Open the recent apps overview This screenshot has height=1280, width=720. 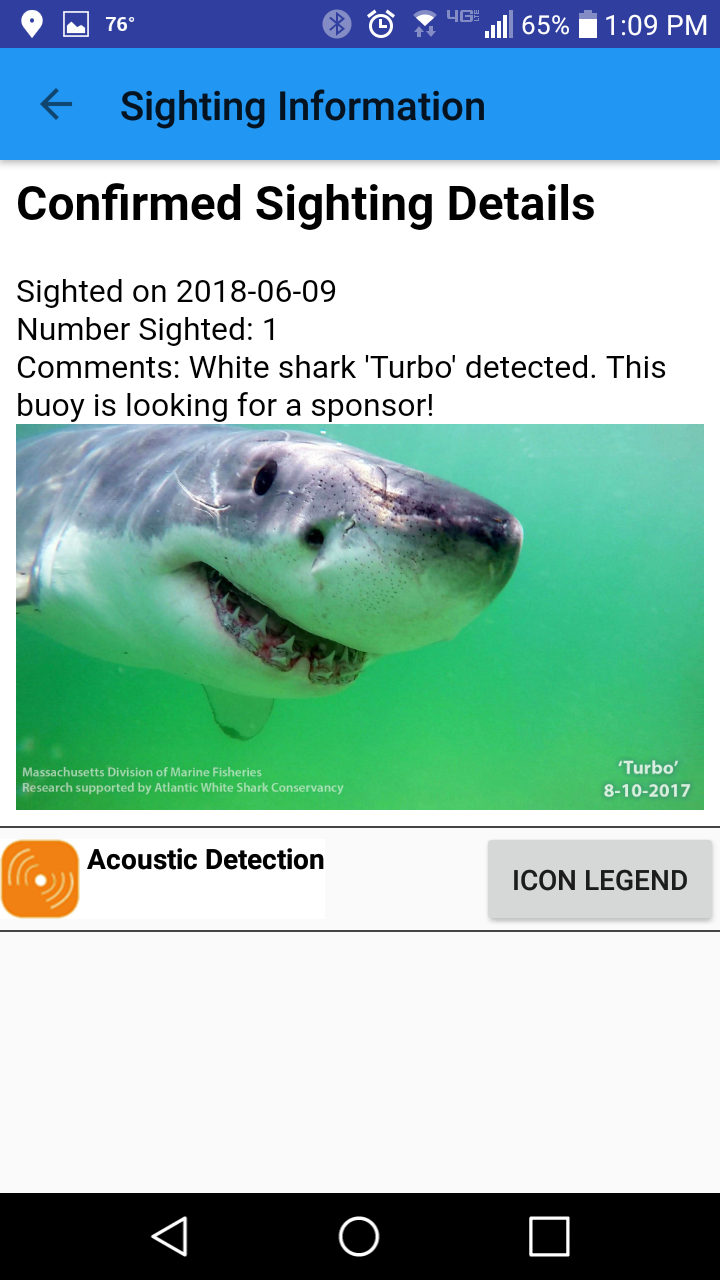(x=549, y=1236)
